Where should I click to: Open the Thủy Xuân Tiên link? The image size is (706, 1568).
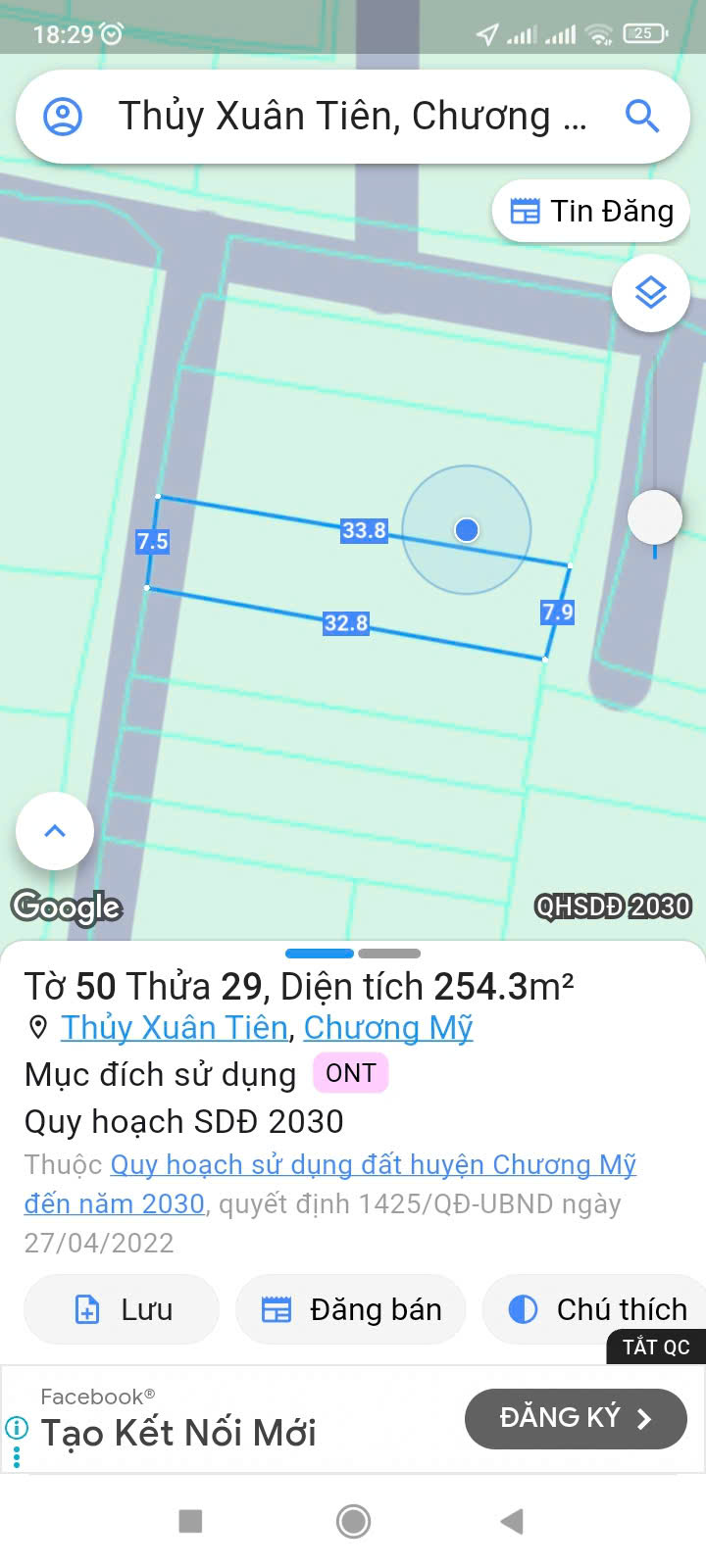click(x=175, y=1027)
